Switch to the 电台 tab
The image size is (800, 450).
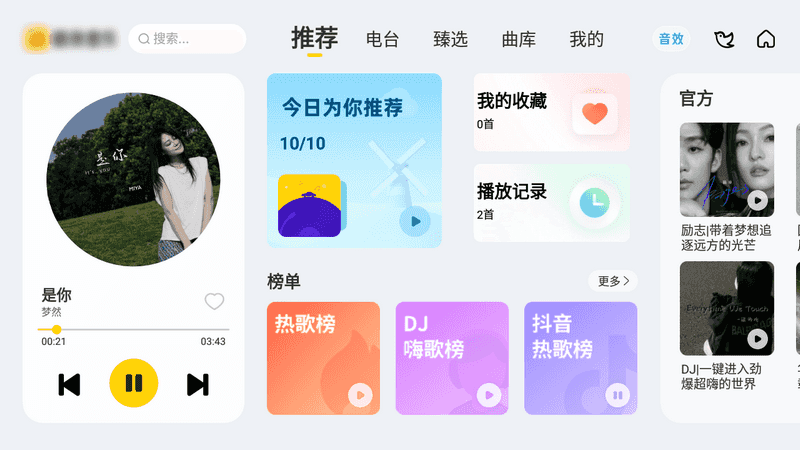(382, 40)
